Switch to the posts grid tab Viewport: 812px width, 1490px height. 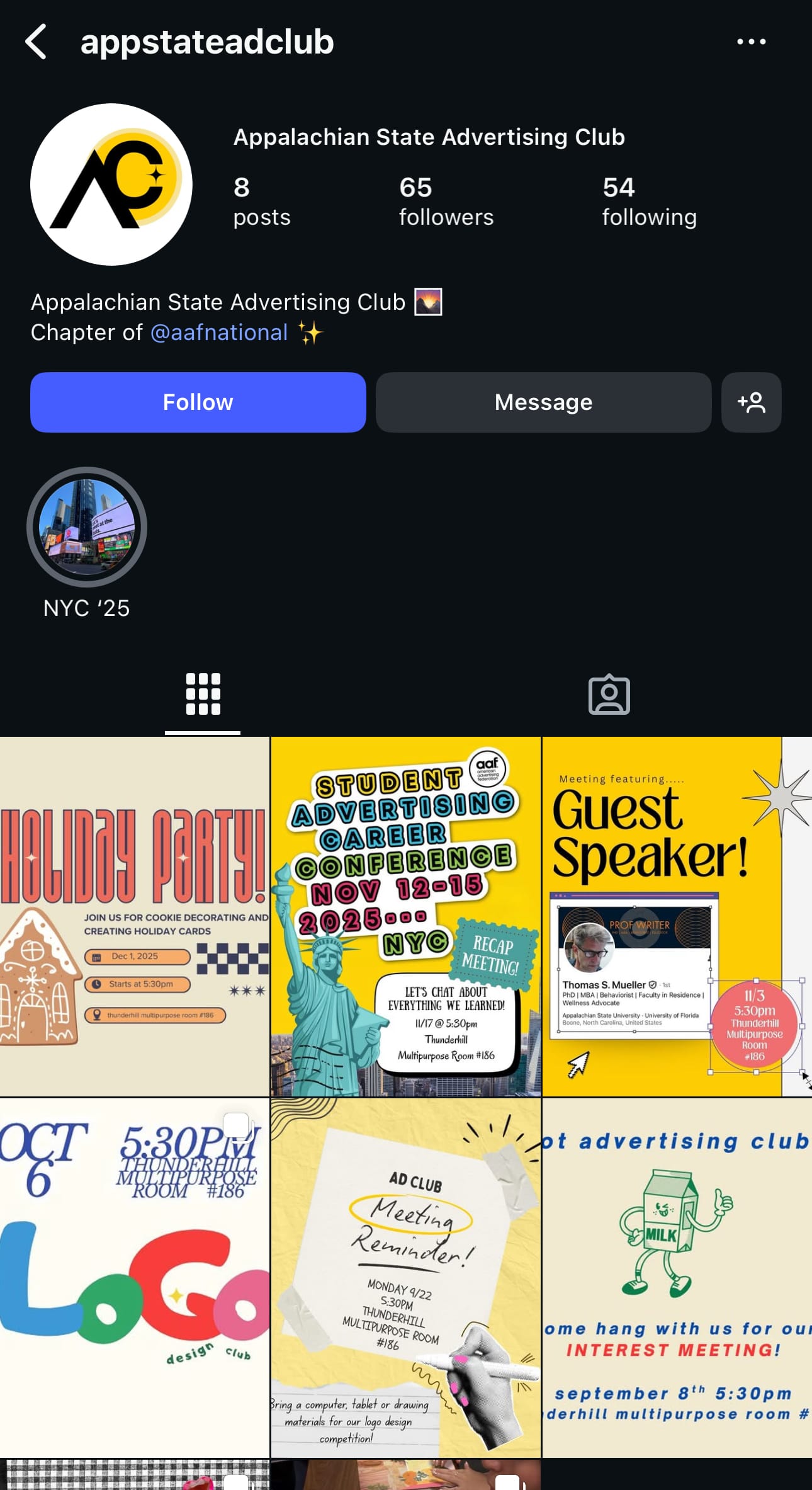203,695
